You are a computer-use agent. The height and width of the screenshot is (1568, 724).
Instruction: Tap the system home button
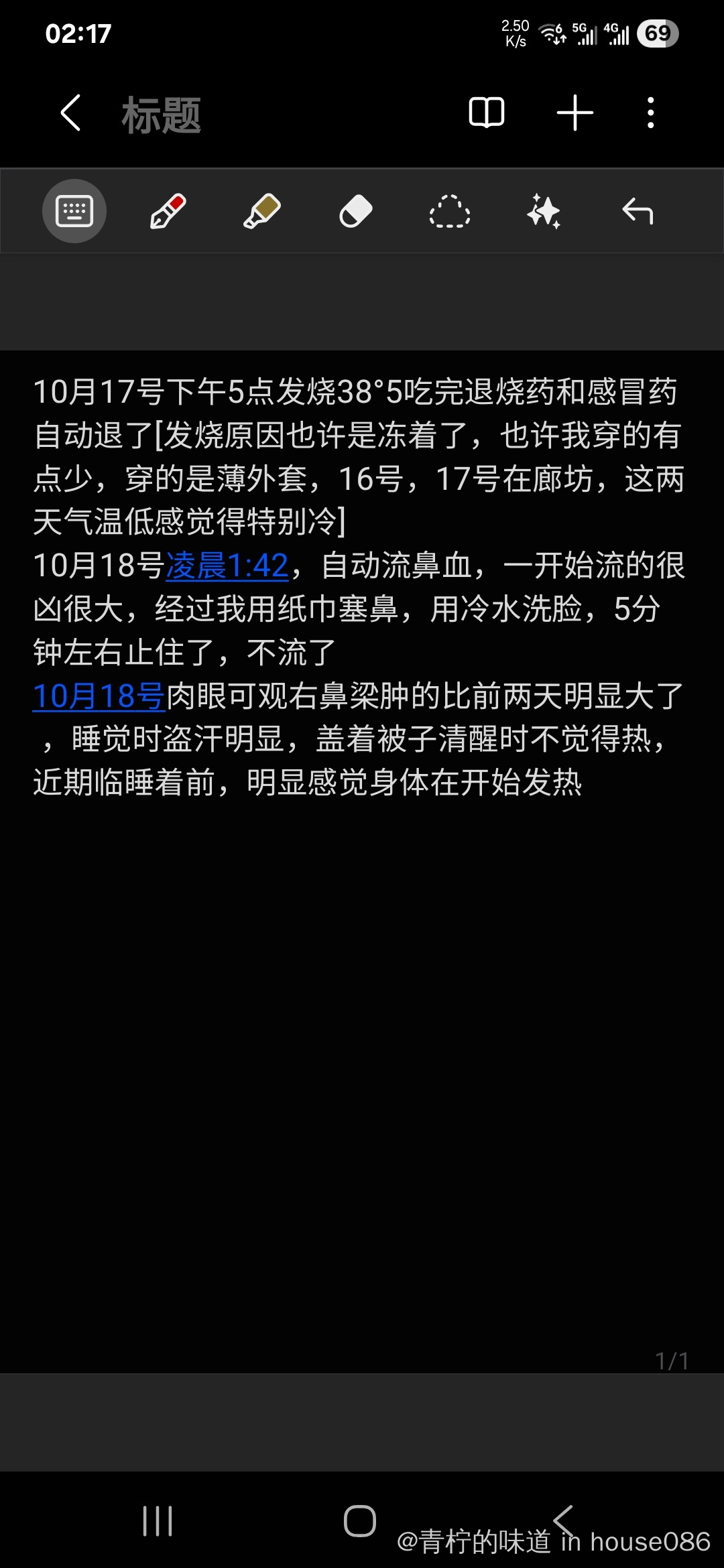360,1520
